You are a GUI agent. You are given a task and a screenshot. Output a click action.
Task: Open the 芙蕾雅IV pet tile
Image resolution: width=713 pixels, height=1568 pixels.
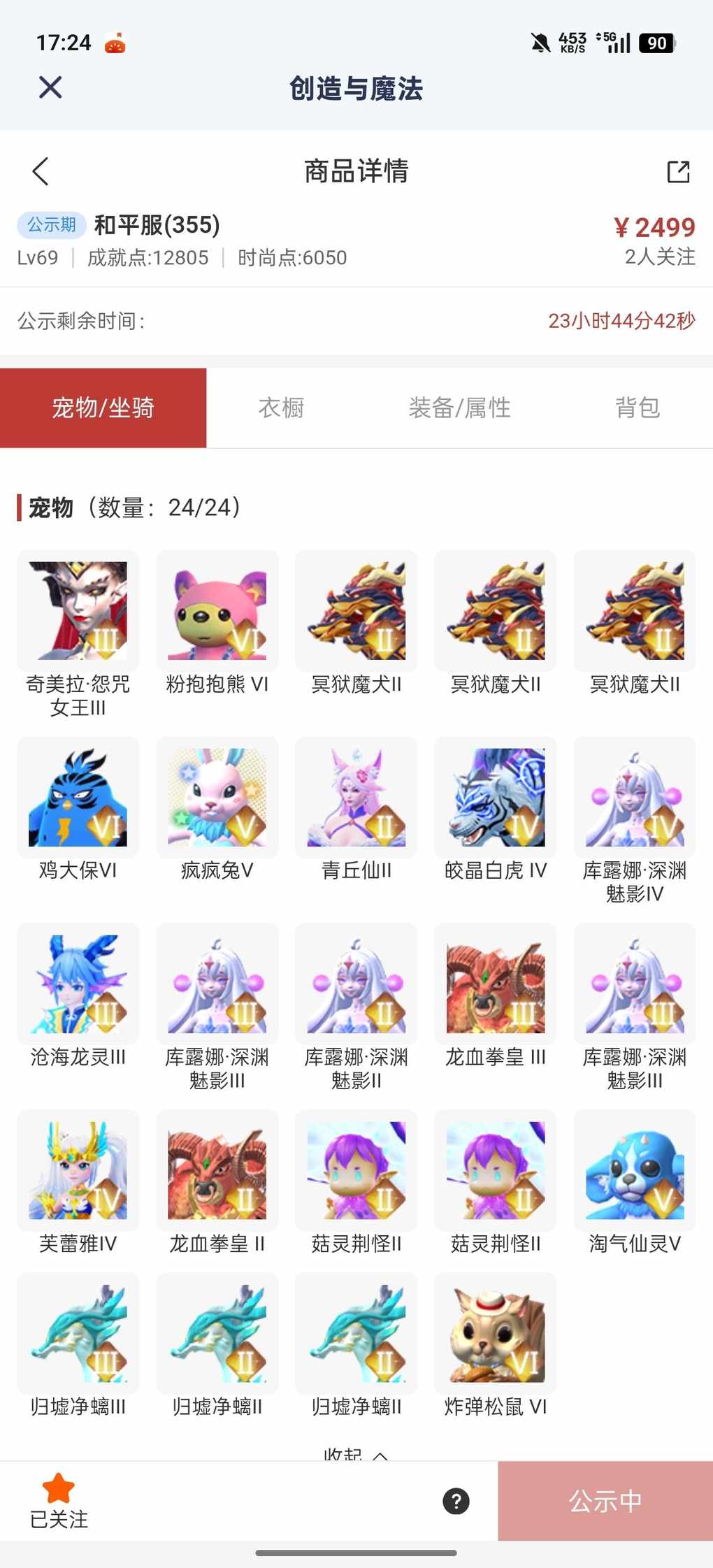click(x=78, y=1171)
